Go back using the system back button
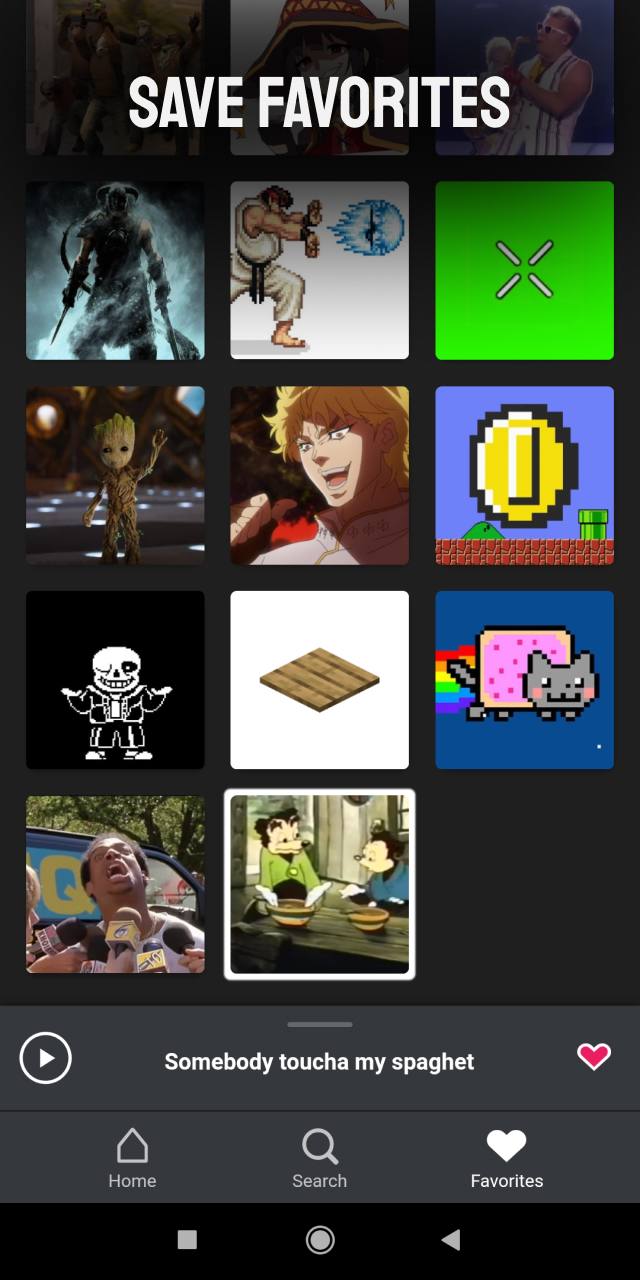This screenshot has width=640, height=1280. click(x=451, y=1240)
